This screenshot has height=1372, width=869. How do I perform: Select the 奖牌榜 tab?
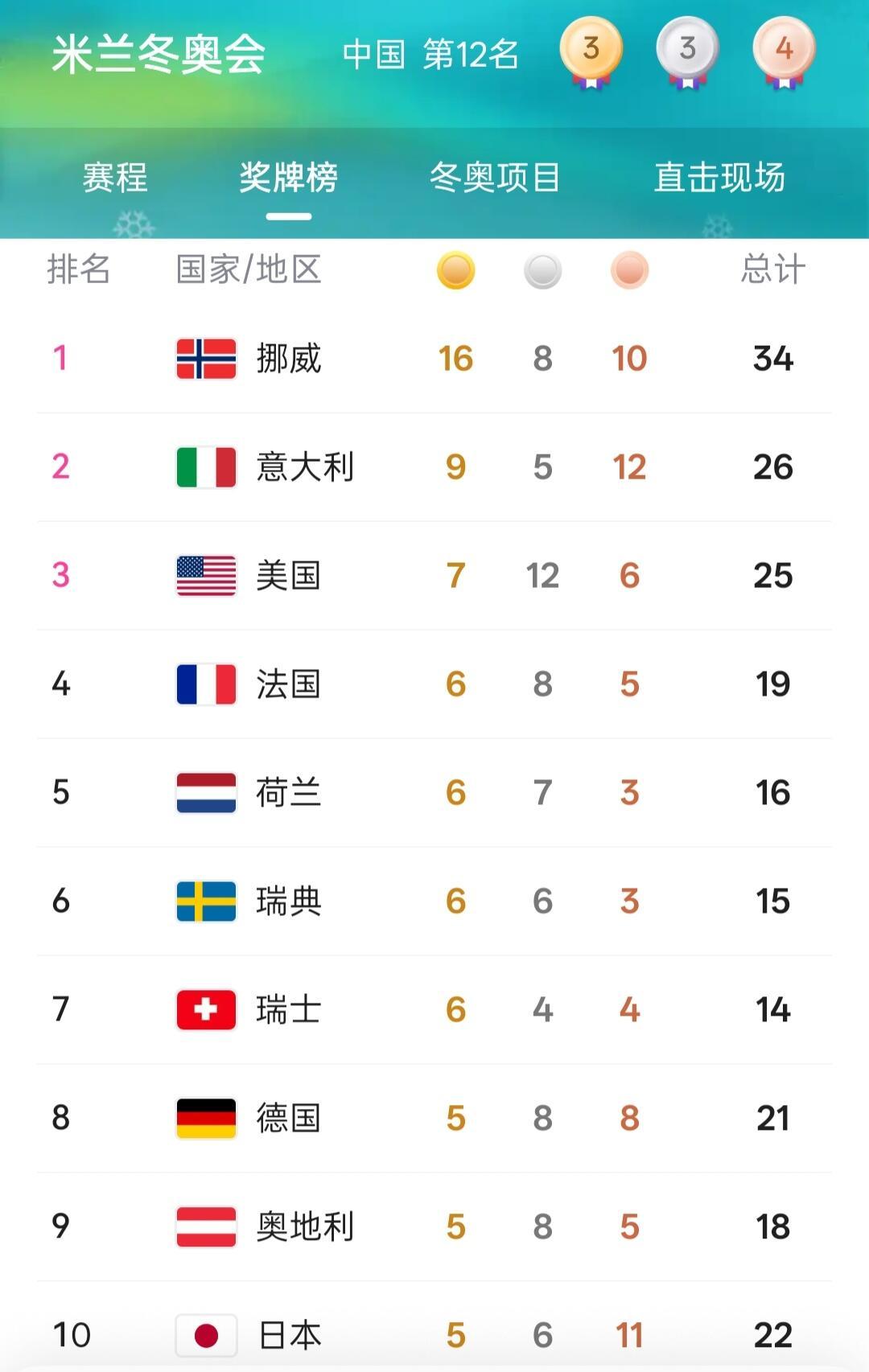[x=287, y=180]
